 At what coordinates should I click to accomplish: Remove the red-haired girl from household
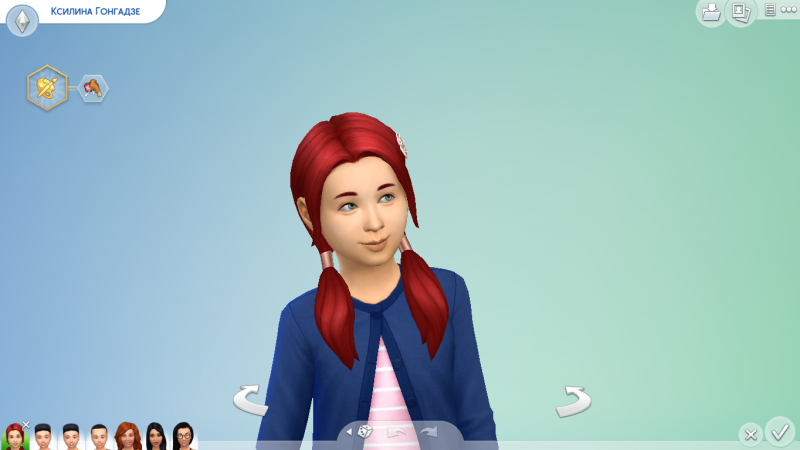[26, 425]
